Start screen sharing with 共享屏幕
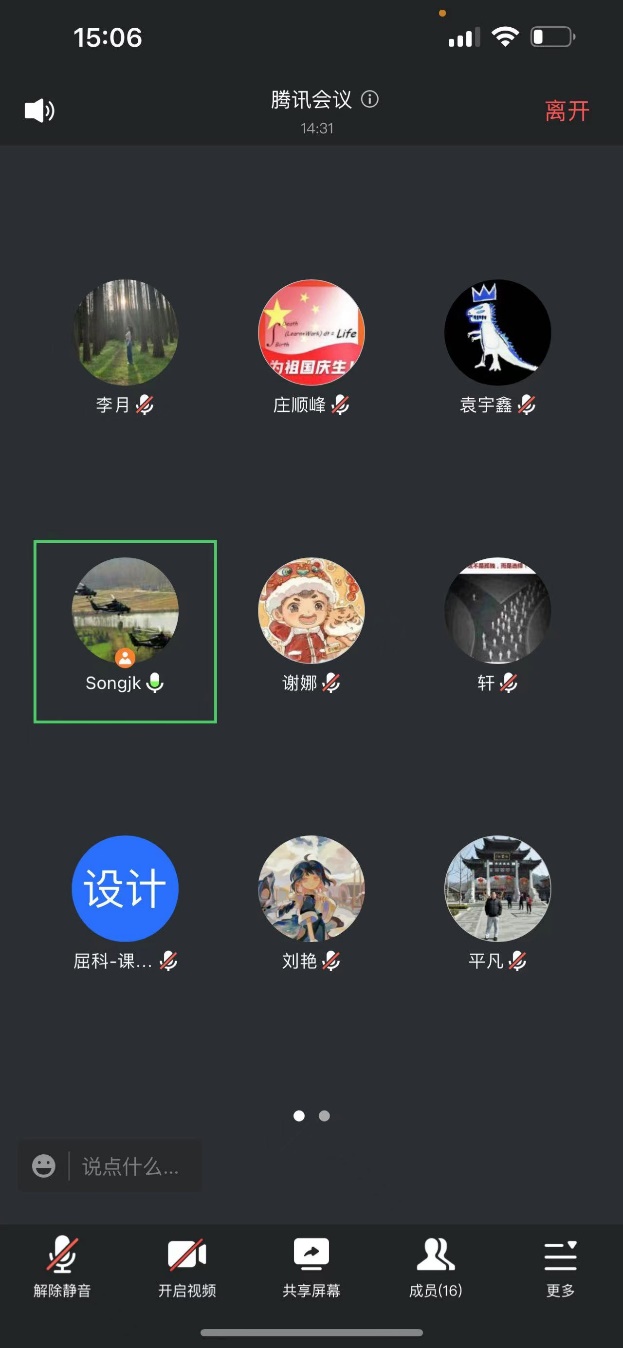Image resolution: width=623 pixels, height=1348 pixels. (311, 1267)
